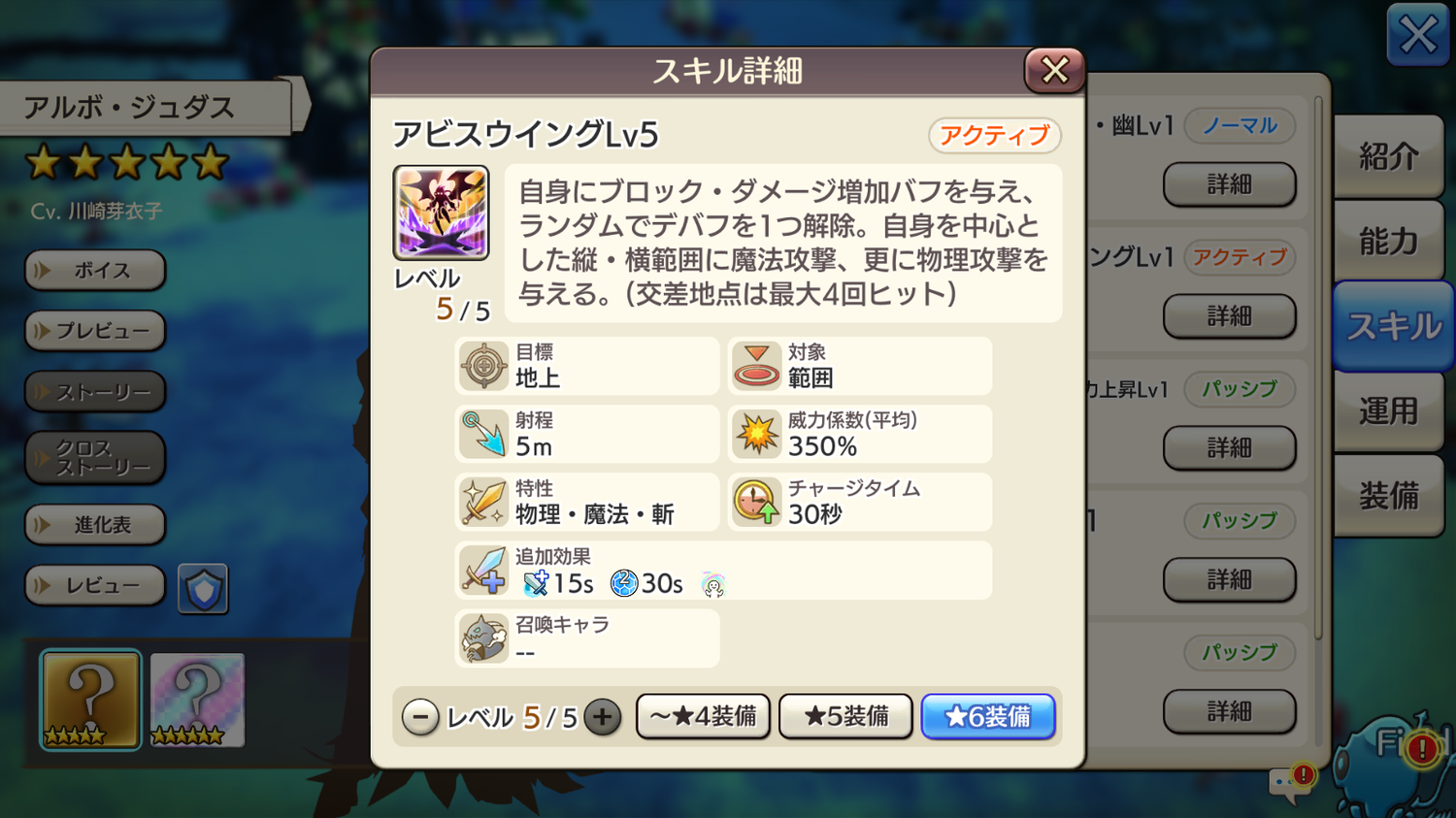Select the ★6装備 option
1456x818 pixels.
[988, 717]
